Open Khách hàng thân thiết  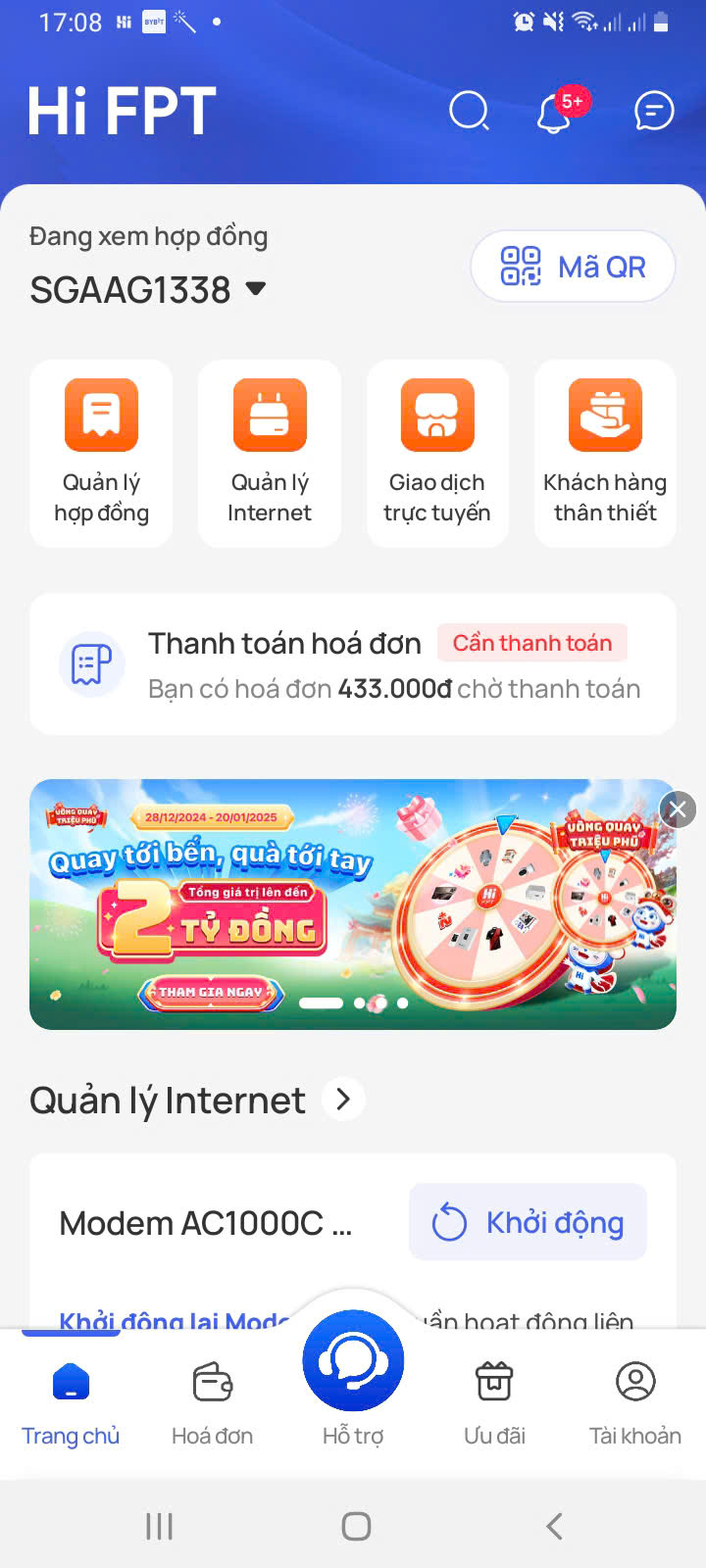click(x=605, y=453)
